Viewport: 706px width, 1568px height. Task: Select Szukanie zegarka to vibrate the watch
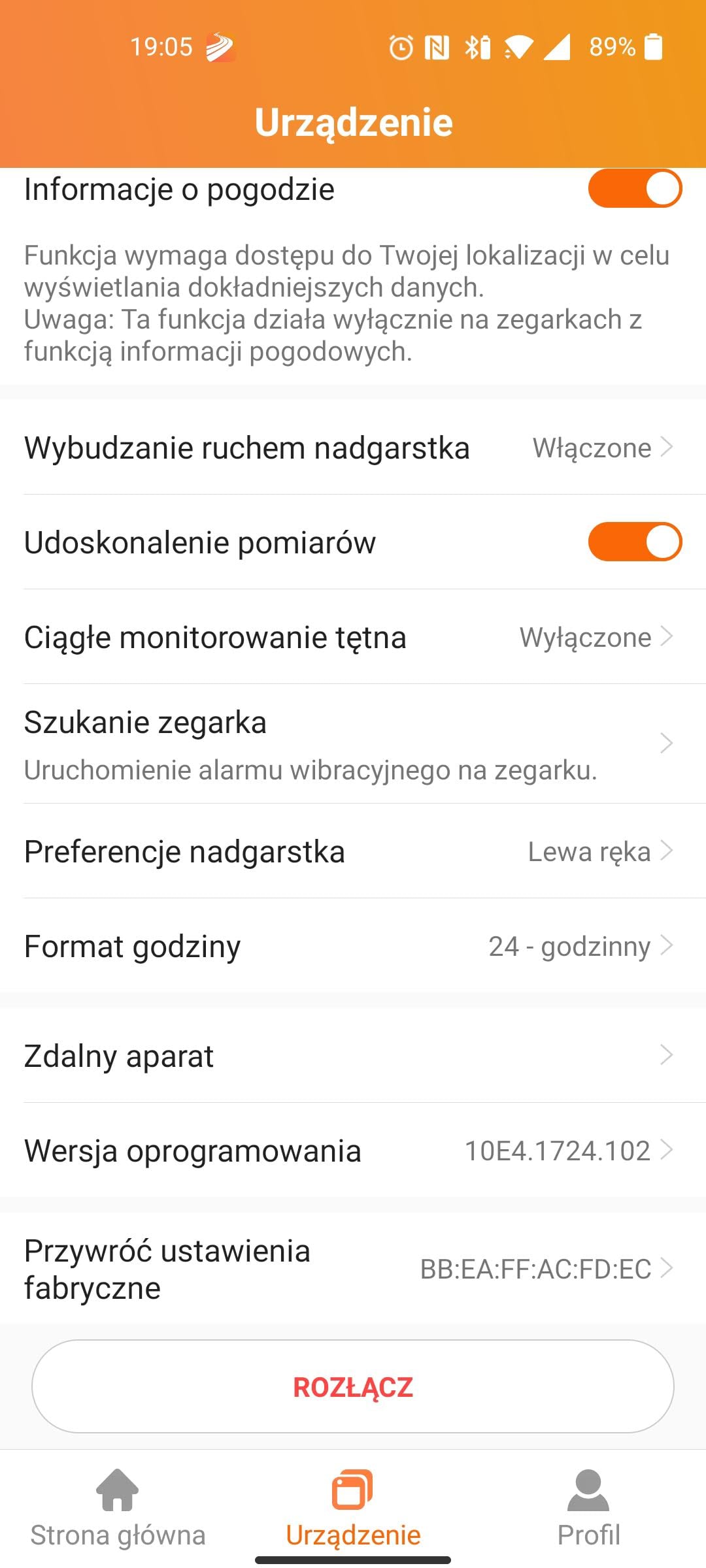pos(353,743)
